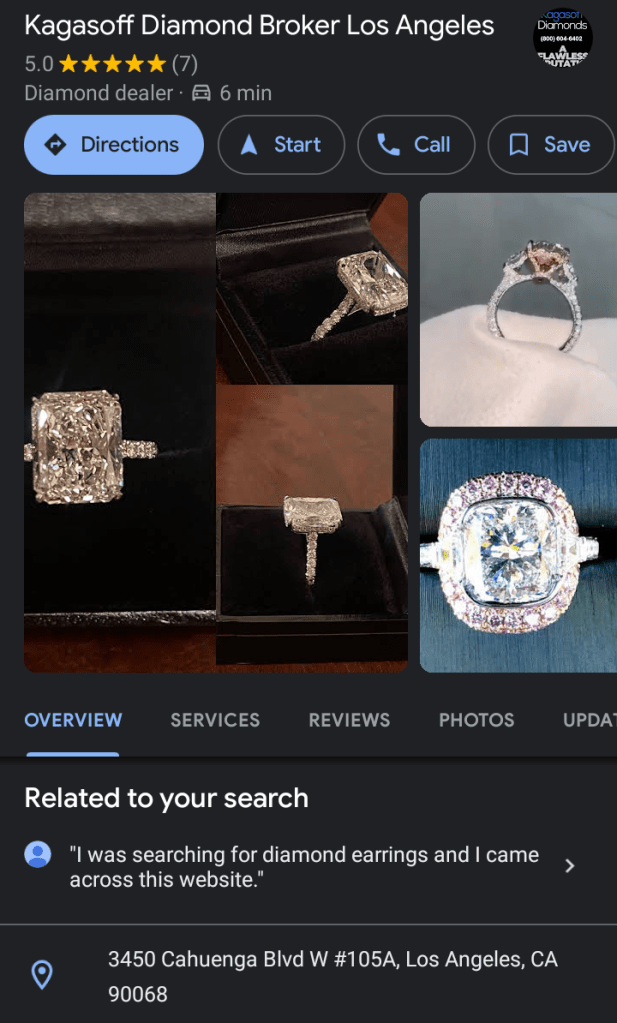This screenshot has height=1023, width=617.
Task: Switch to the Reviews tab
Action: tap(349, 720)
